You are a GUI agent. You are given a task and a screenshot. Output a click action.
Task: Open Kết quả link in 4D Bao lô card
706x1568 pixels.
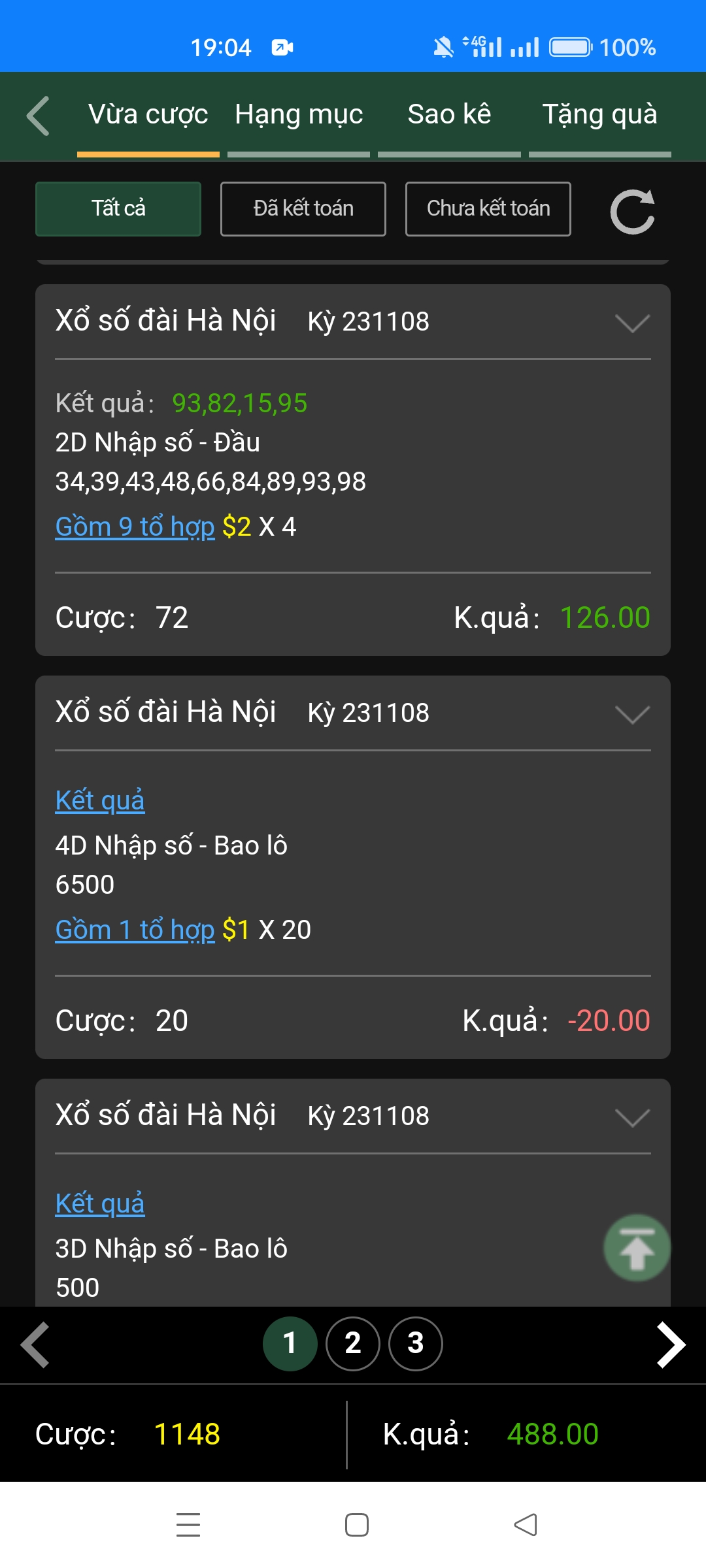100,800
